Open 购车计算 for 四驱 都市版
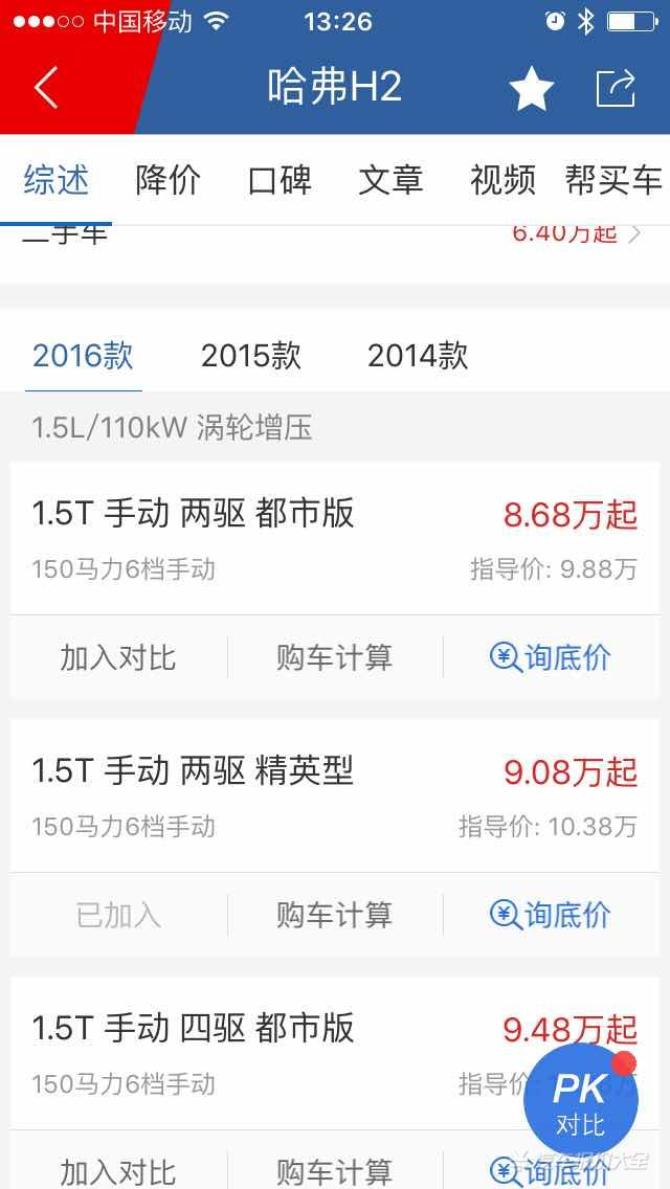Viewport: 670px width, 1189px height. pyautogui.click(x=334, y=1170)
